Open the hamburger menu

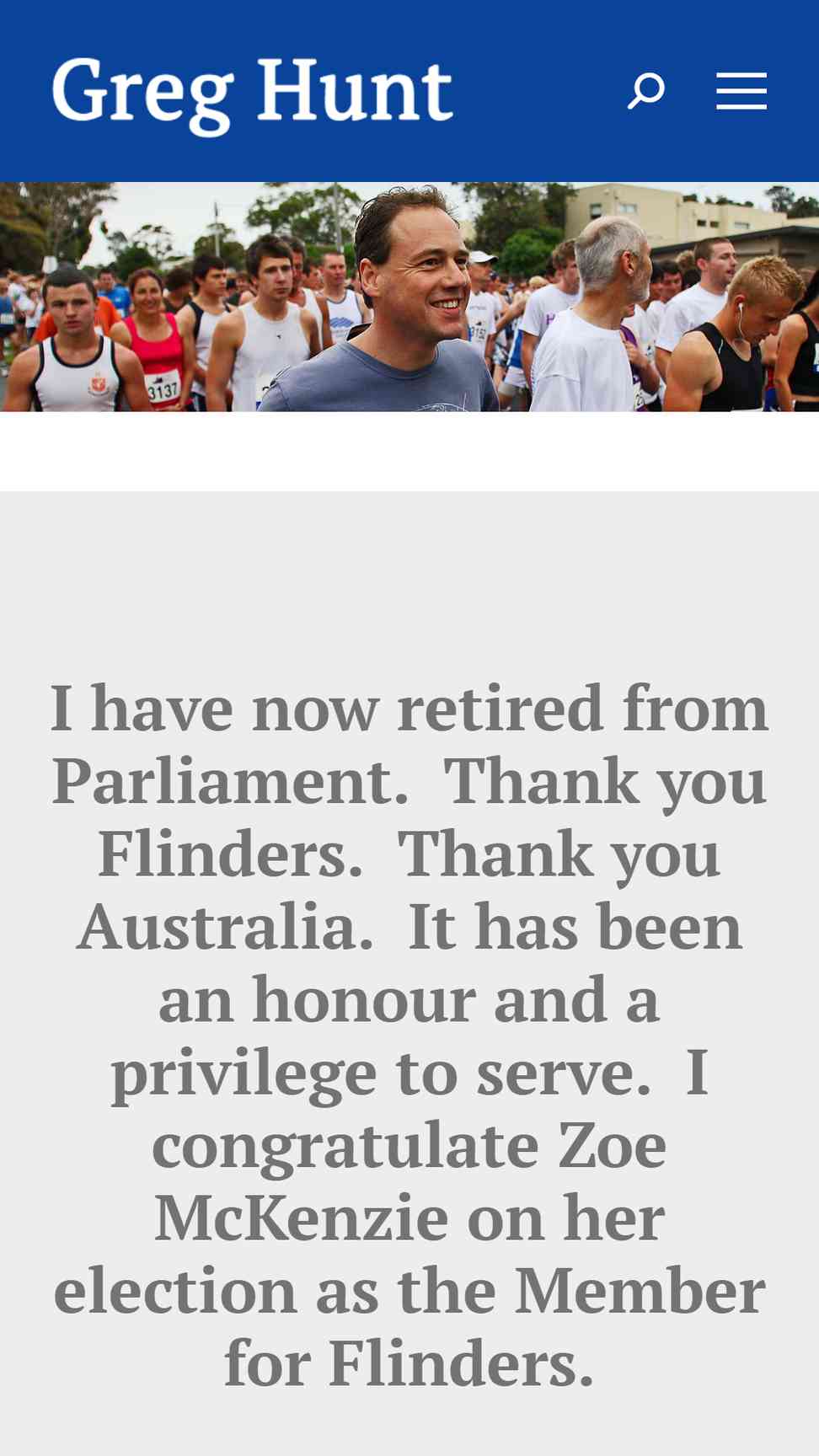(x=741, y=91)
